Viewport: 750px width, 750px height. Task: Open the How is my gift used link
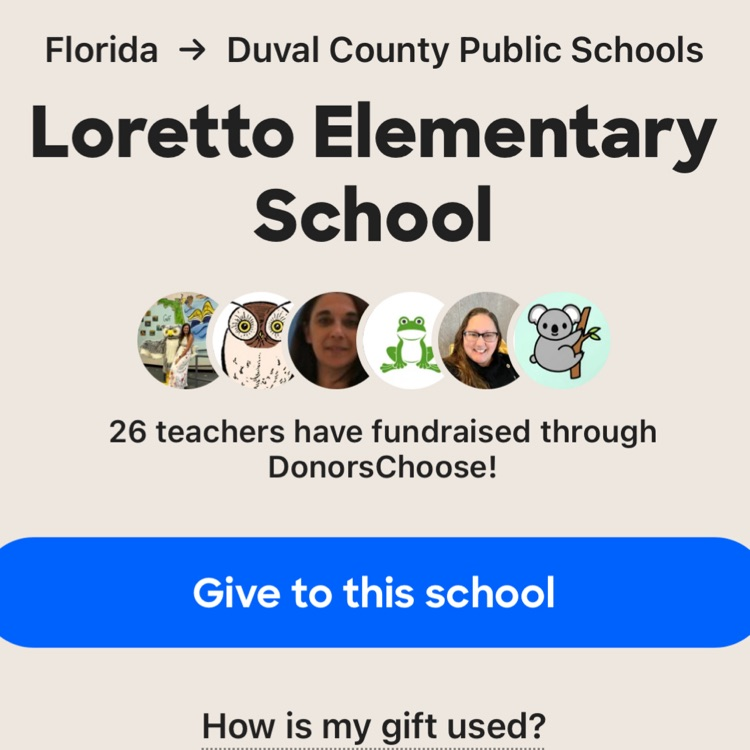tap(374, 725)
